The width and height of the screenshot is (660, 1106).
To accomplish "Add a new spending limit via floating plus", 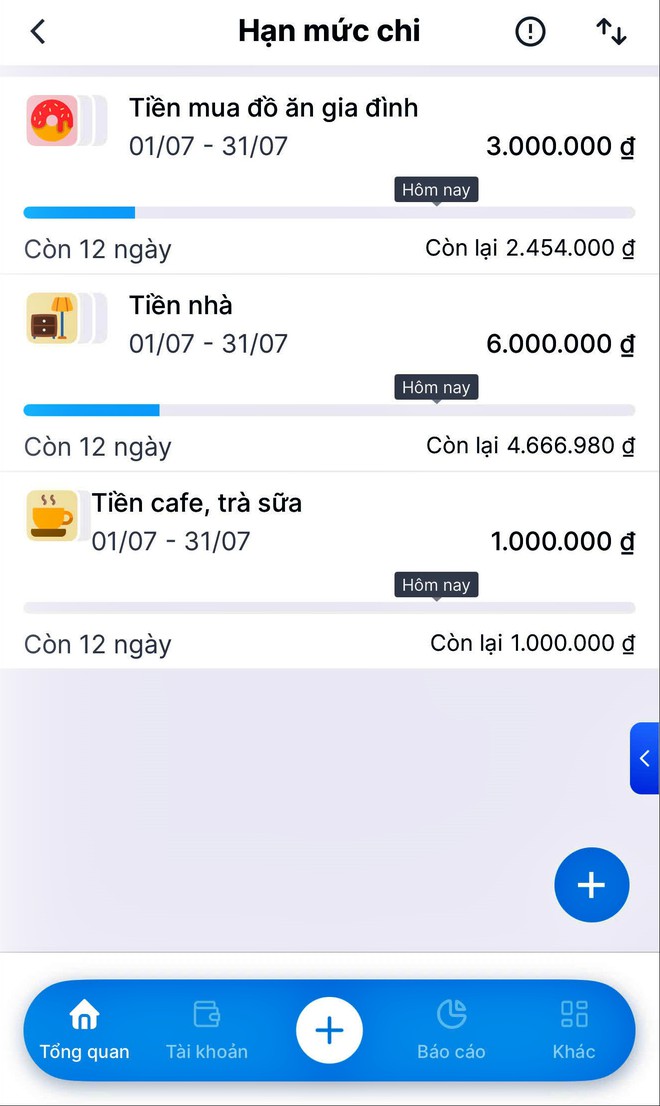I will tap(592, 885).
